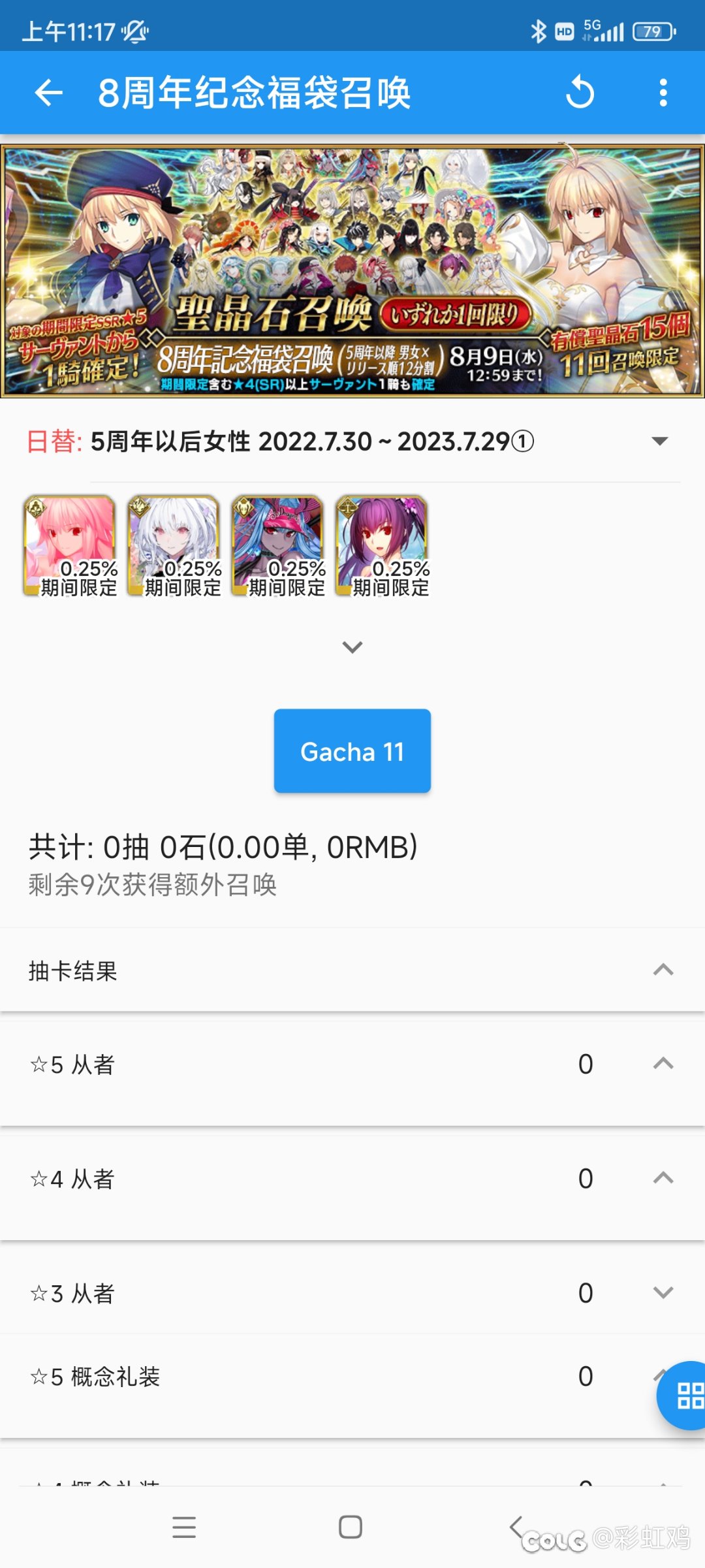Open the 8周年記念福袋召喚 banner image

pos(352,271)
